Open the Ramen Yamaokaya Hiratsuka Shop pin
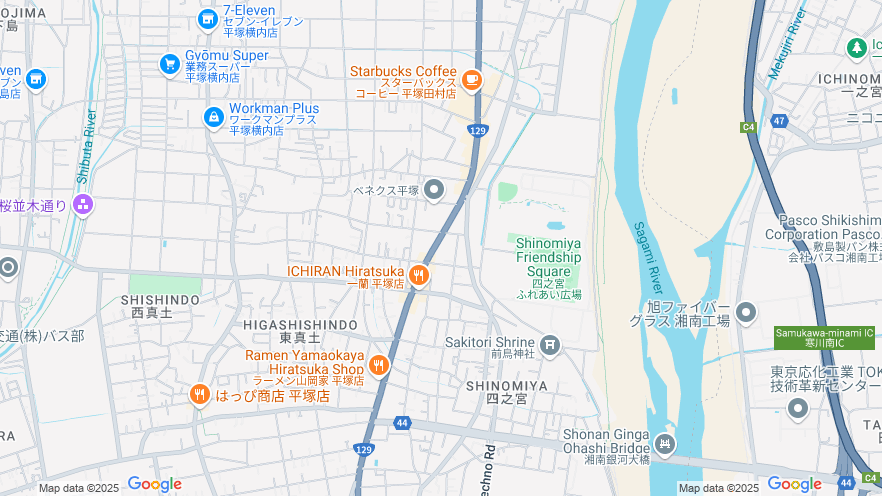882x496 pixels. 378,365
